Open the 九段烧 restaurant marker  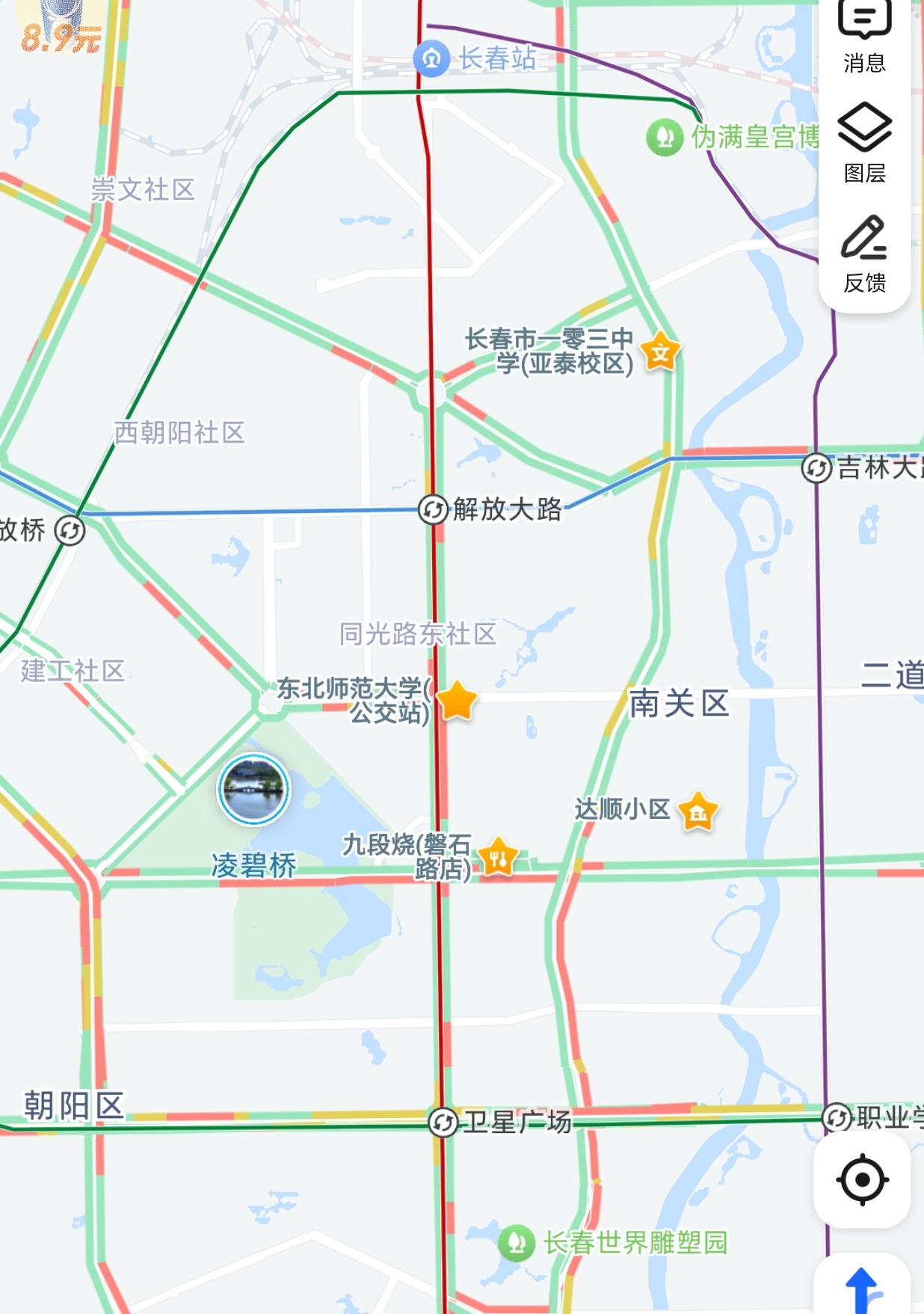[499, 857]
